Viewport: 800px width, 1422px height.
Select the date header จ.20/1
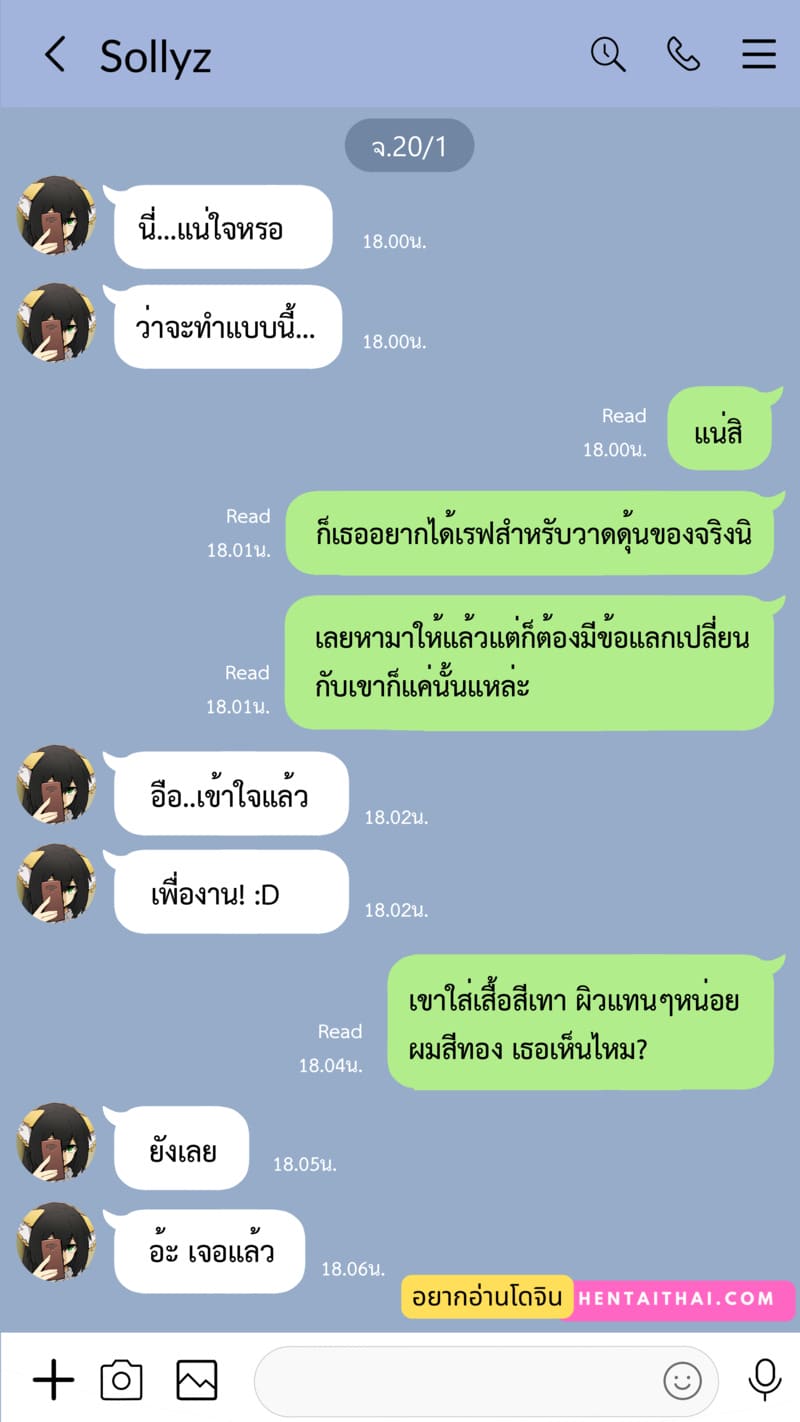coord(409,145)
